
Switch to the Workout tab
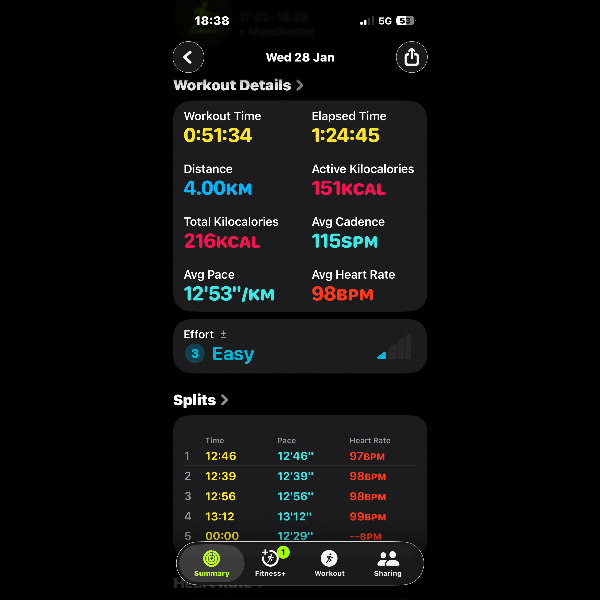pyautogui.click(x=329, y=563)
